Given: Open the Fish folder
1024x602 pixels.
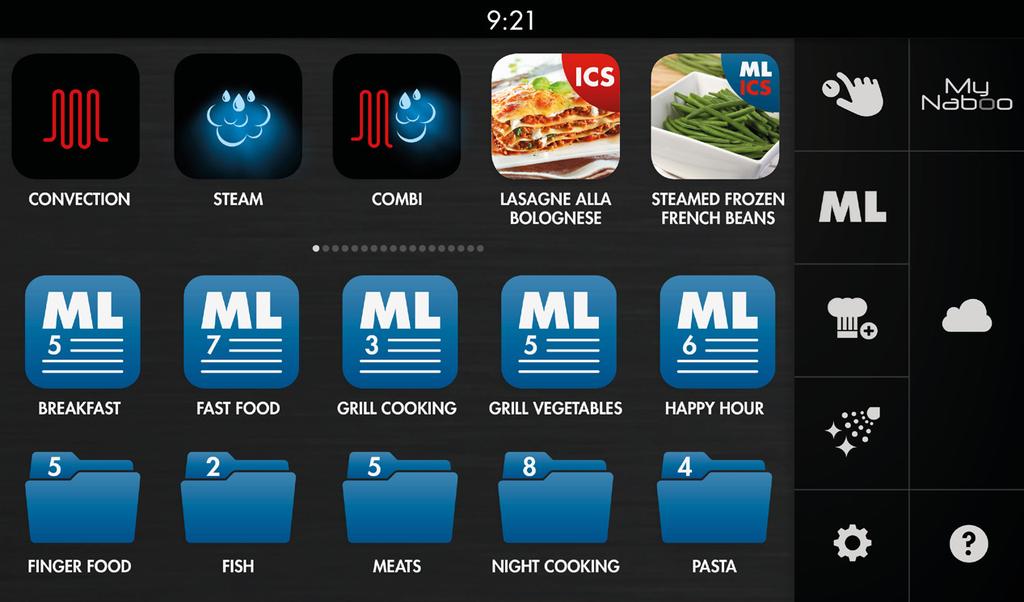Looking at the screenshot, I should [238, 498].
